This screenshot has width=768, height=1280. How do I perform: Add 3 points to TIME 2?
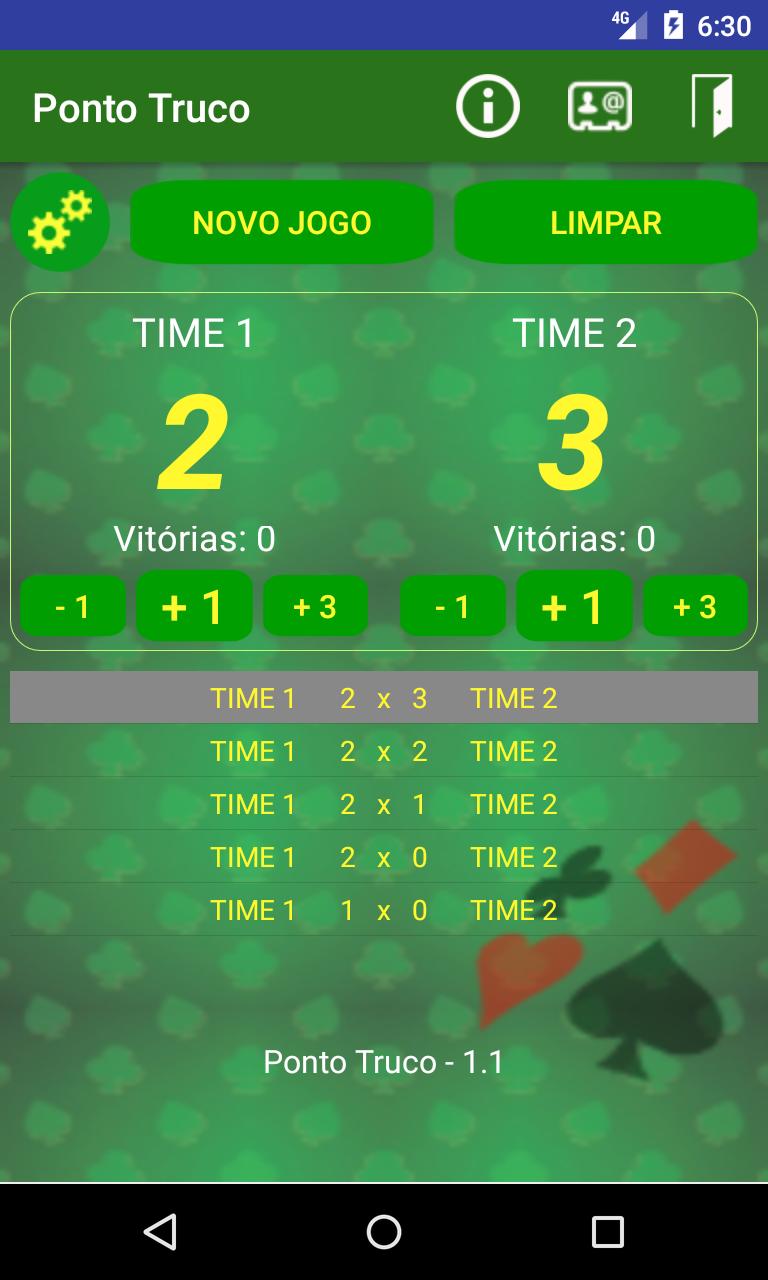pos(695,606)
